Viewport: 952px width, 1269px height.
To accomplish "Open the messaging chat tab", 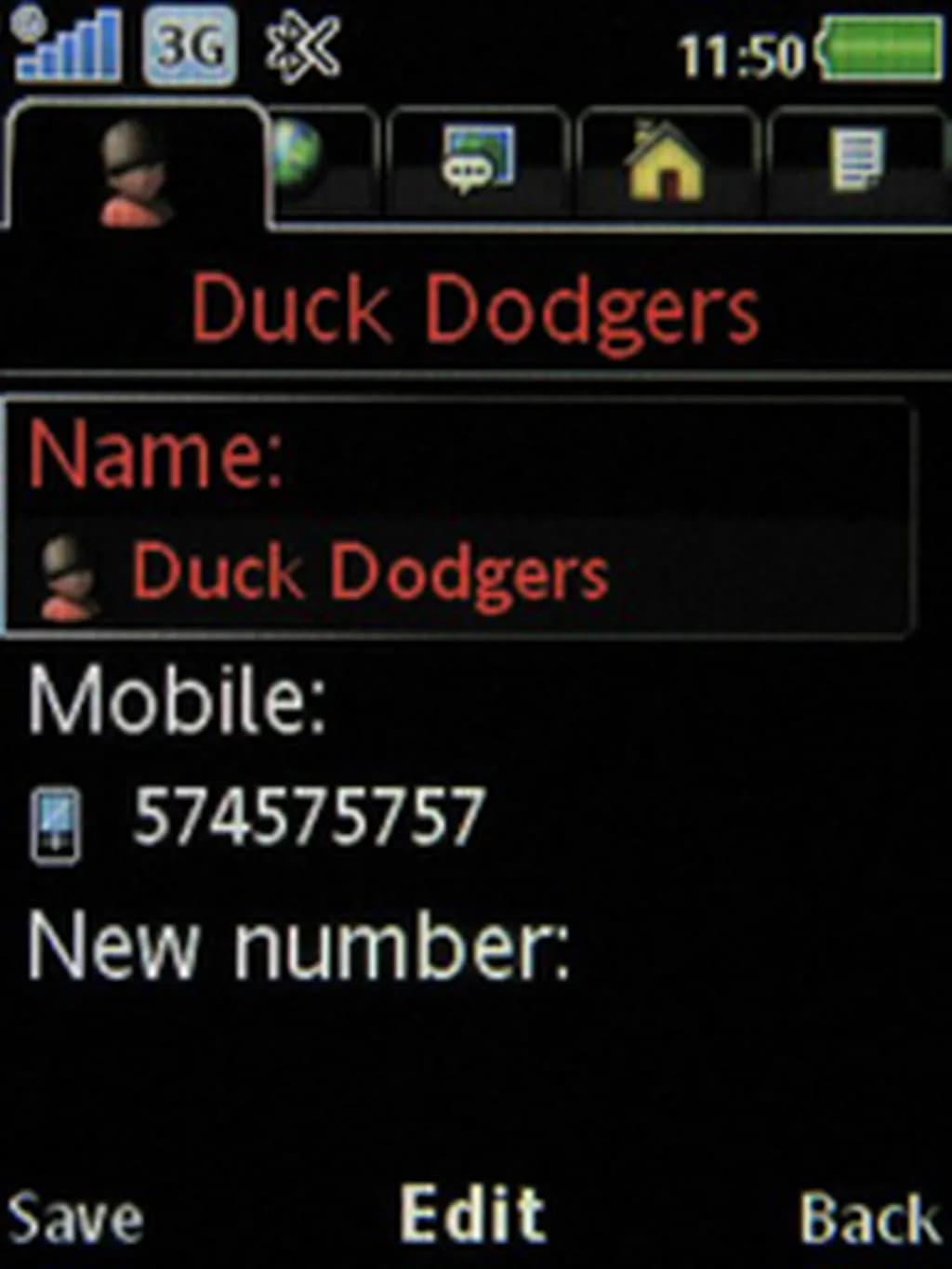I will coord(477,160).
